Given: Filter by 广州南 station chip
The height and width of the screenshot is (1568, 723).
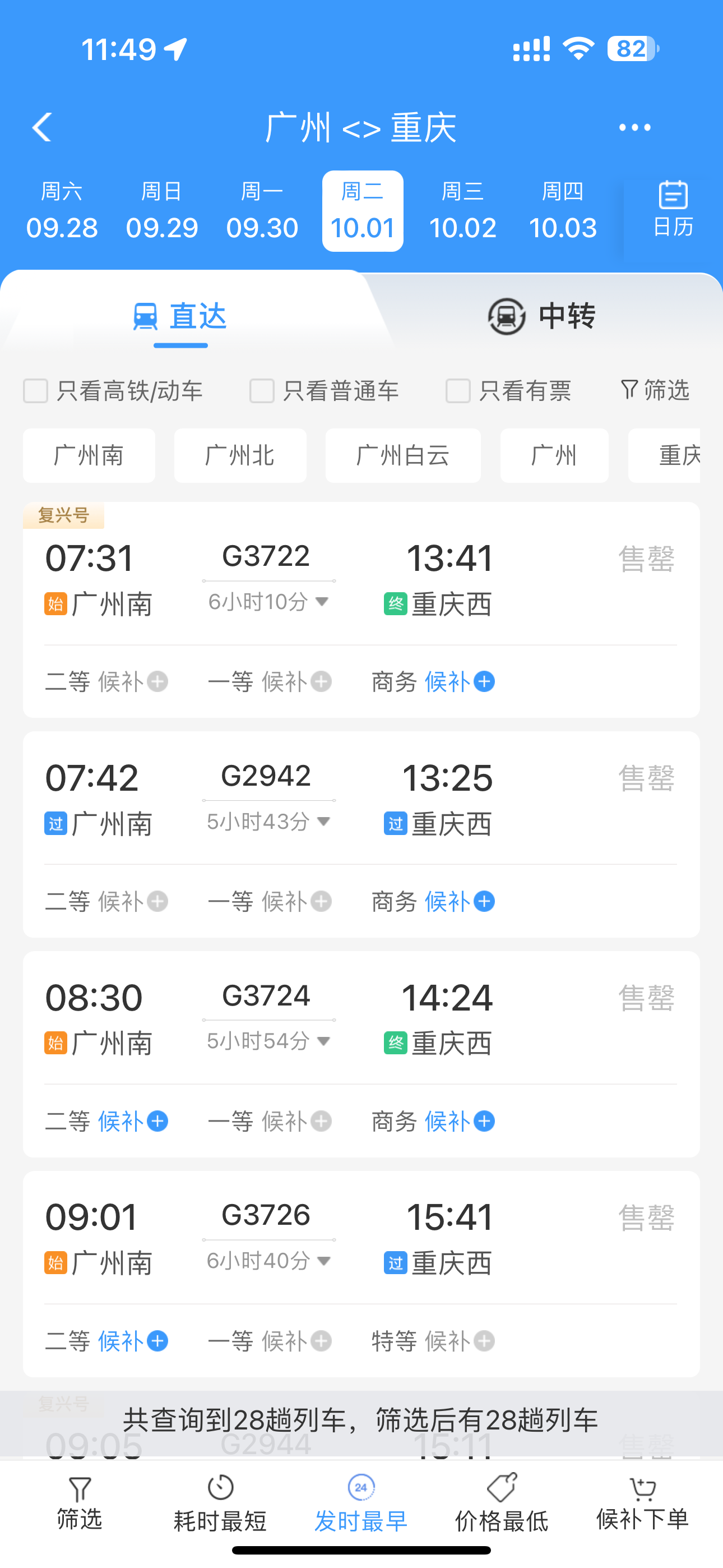Looking at the screenshot, I should (89, 455).
